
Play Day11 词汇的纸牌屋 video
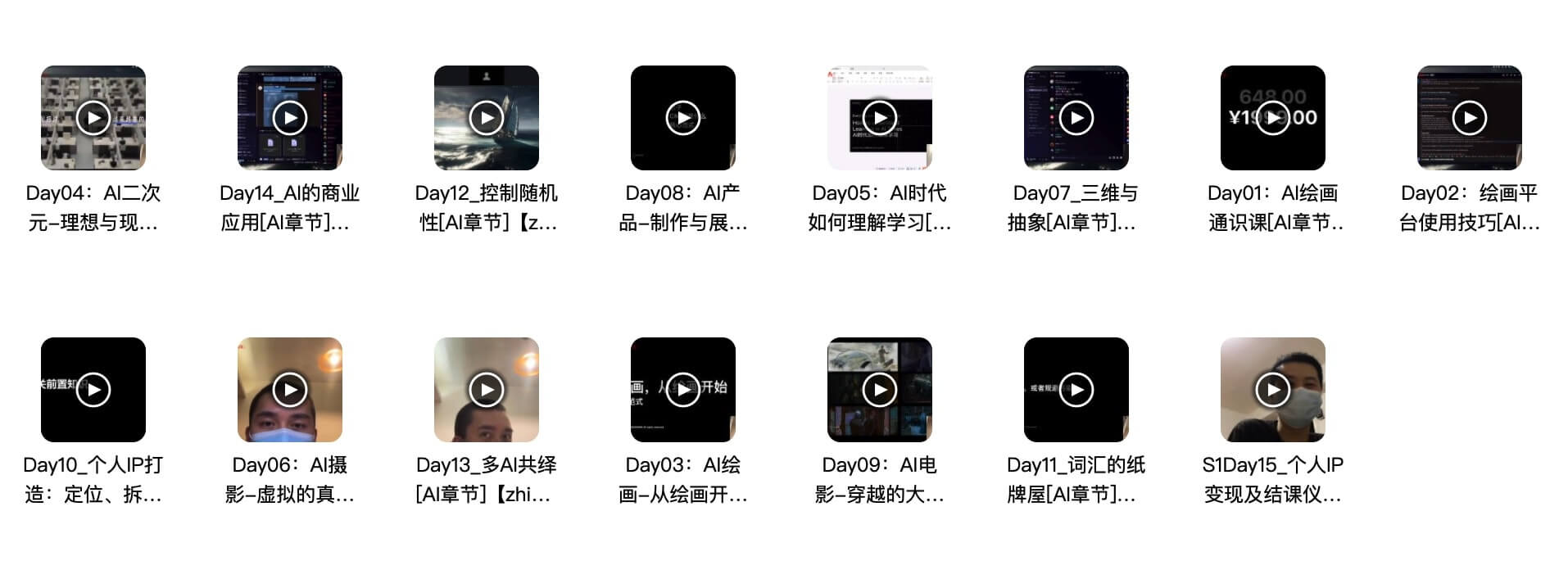click(1076, 390)
